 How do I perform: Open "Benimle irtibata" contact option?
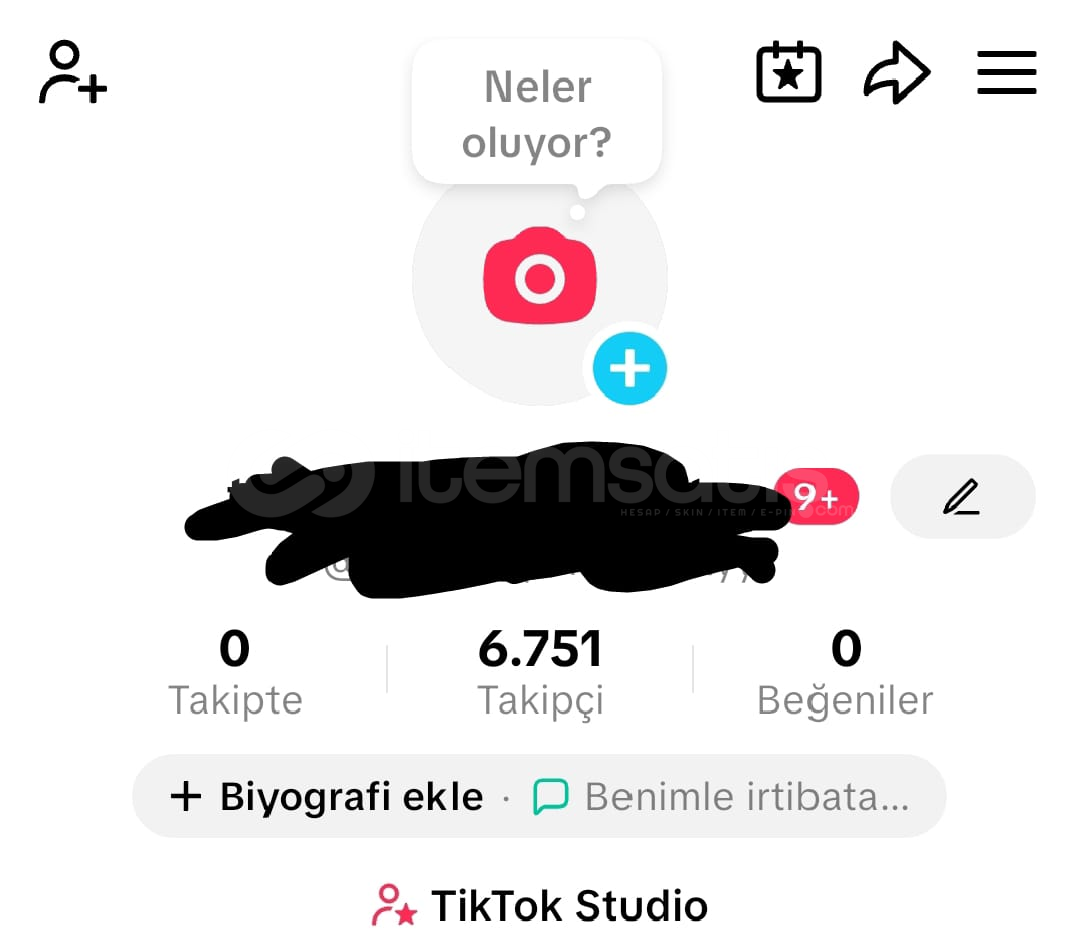pos(722,797)
